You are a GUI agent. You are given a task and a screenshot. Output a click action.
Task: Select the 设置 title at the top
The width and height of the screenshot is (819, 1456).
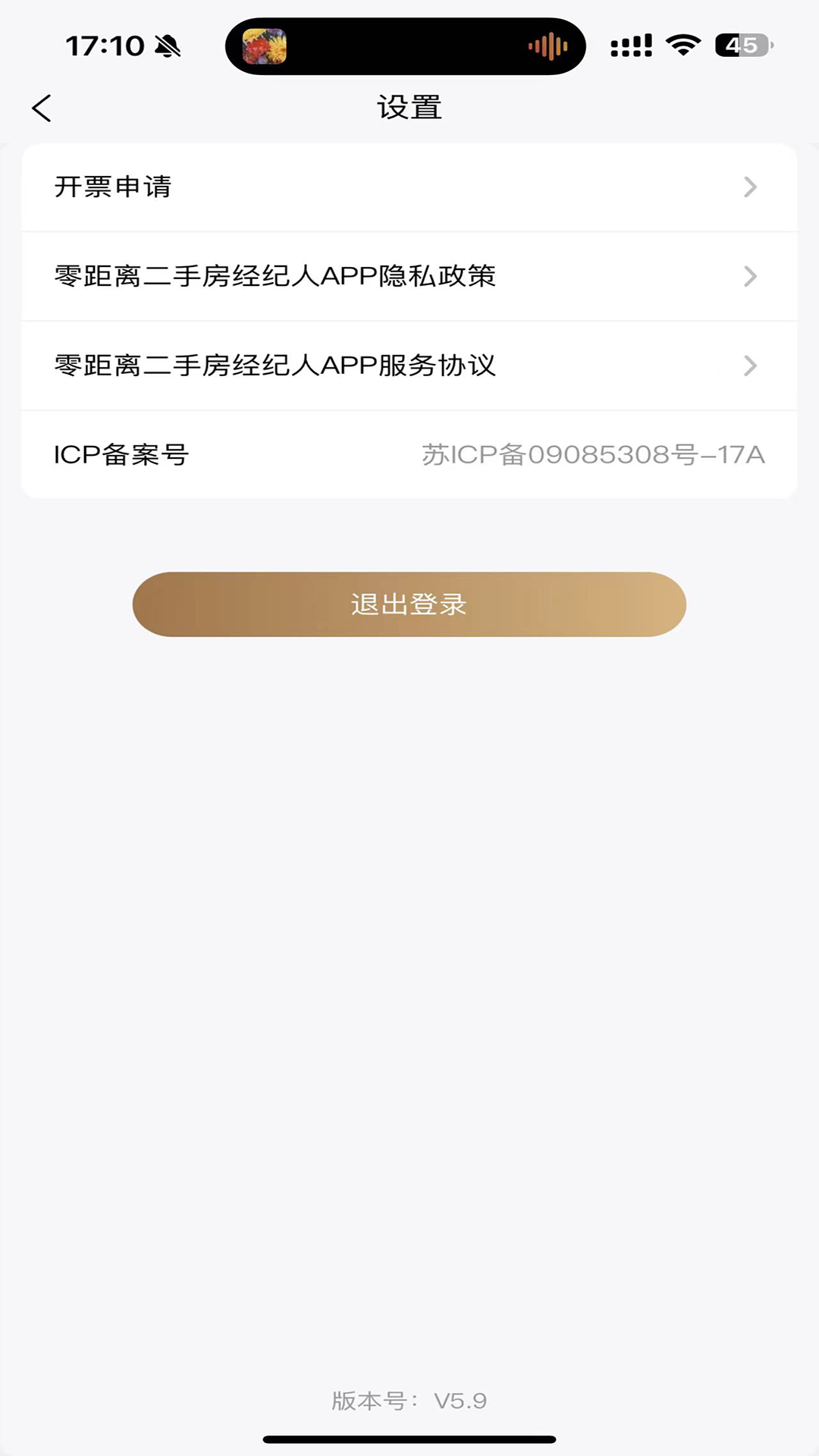point(409,107)
